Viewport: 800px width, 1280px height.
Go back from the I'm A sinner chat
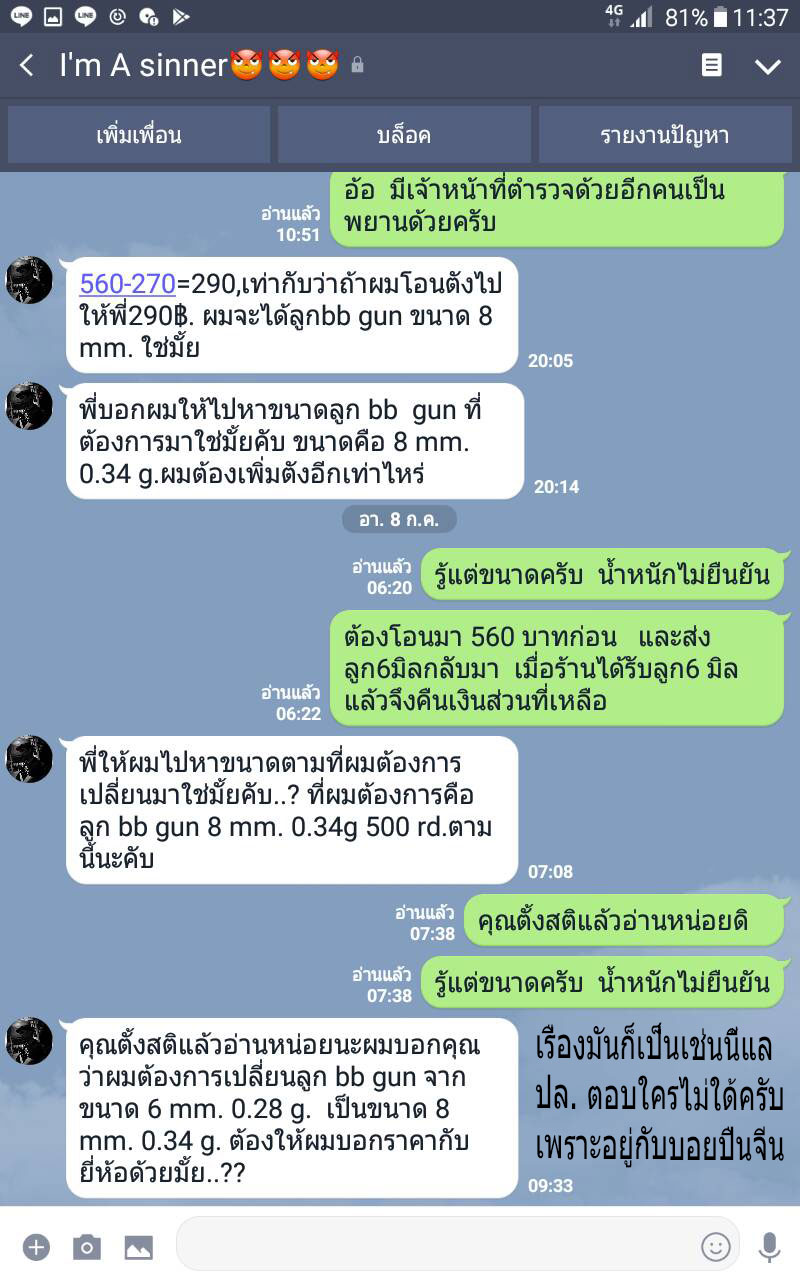tap(27, 66)
